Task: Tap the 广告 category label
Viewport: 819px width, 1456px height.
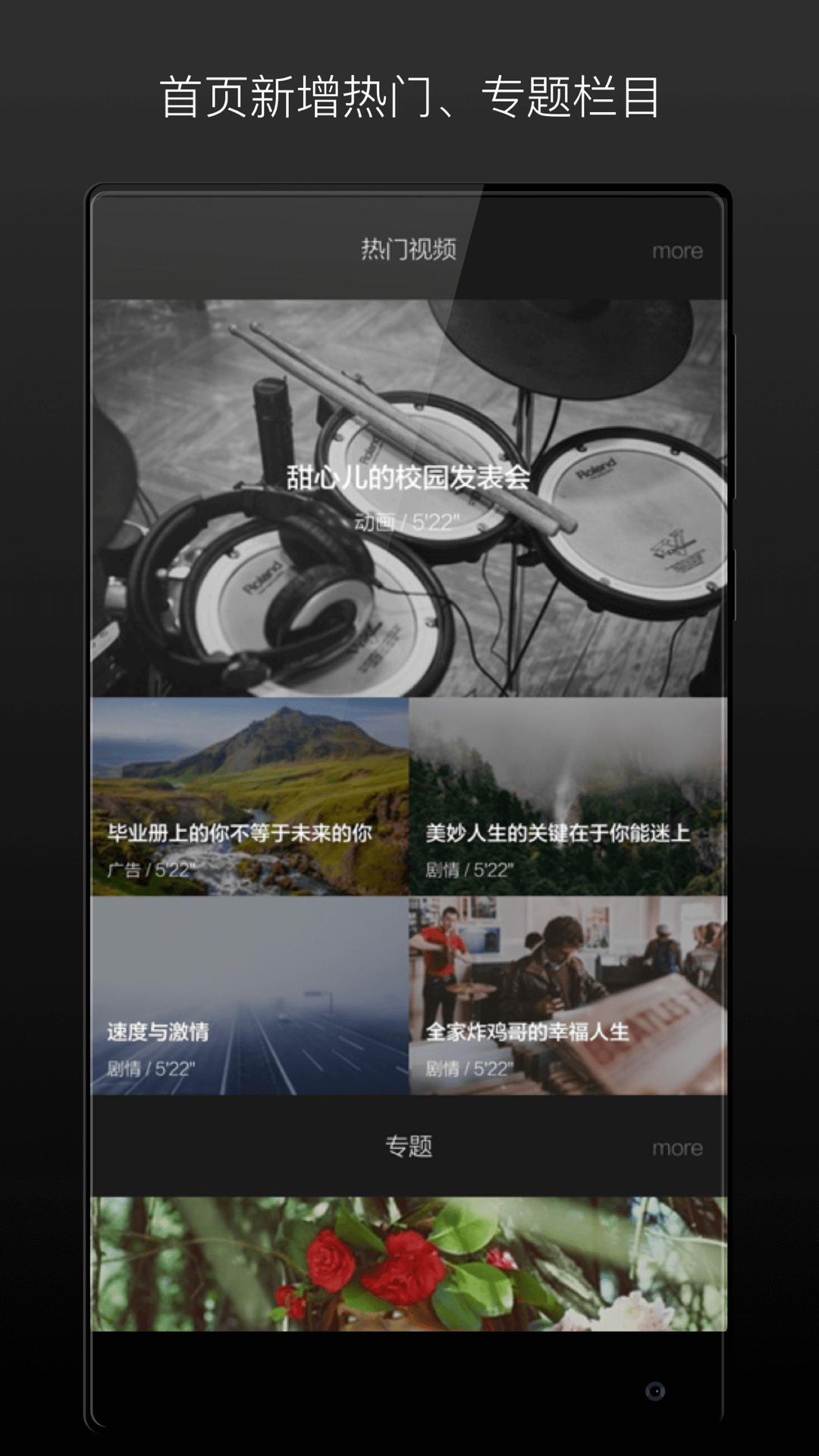Action: click(118, 867)
